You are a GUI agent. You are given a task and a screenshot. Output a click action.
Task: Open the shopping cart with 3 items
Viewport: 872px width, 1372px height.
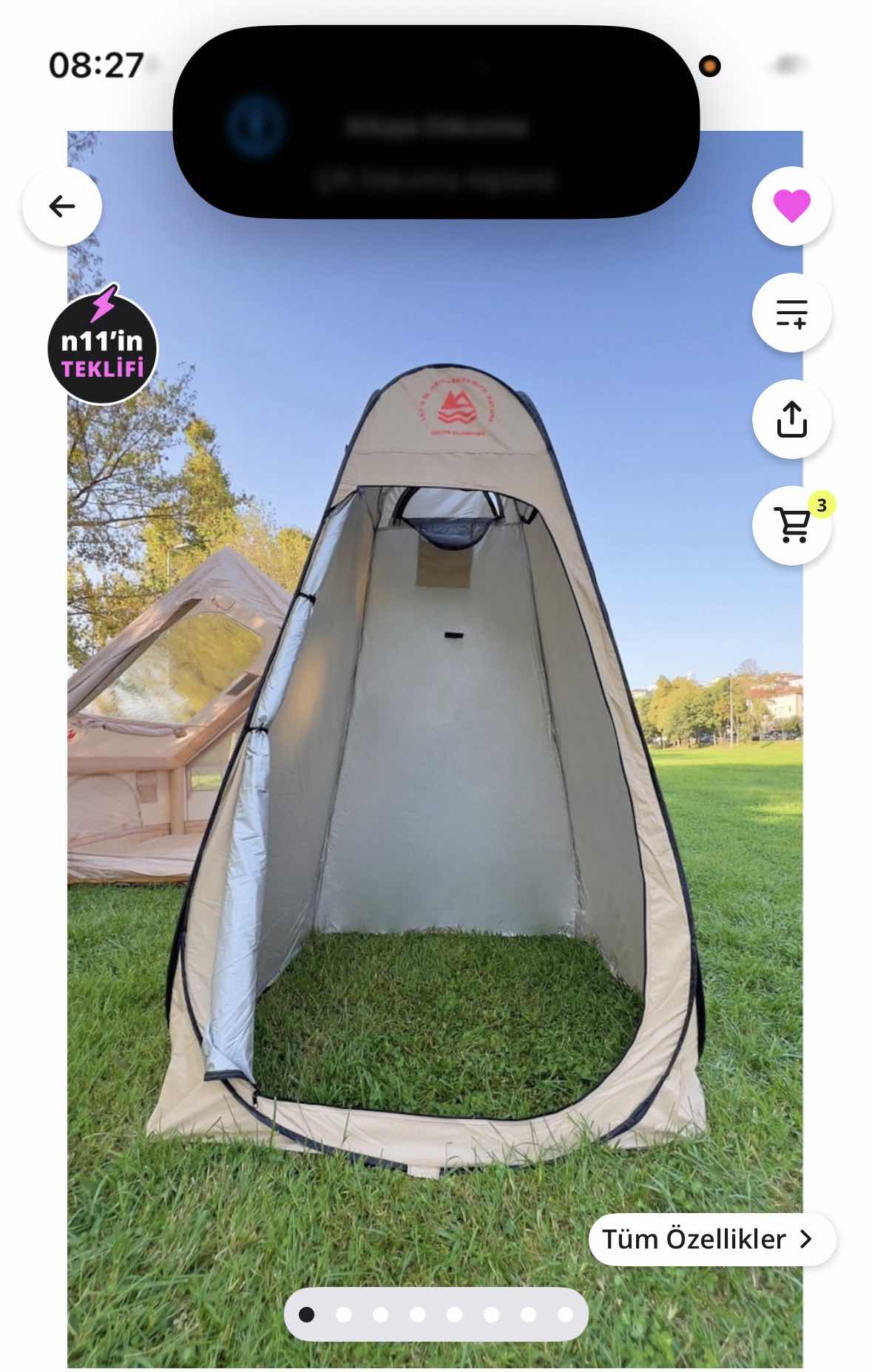click(791, 526)
